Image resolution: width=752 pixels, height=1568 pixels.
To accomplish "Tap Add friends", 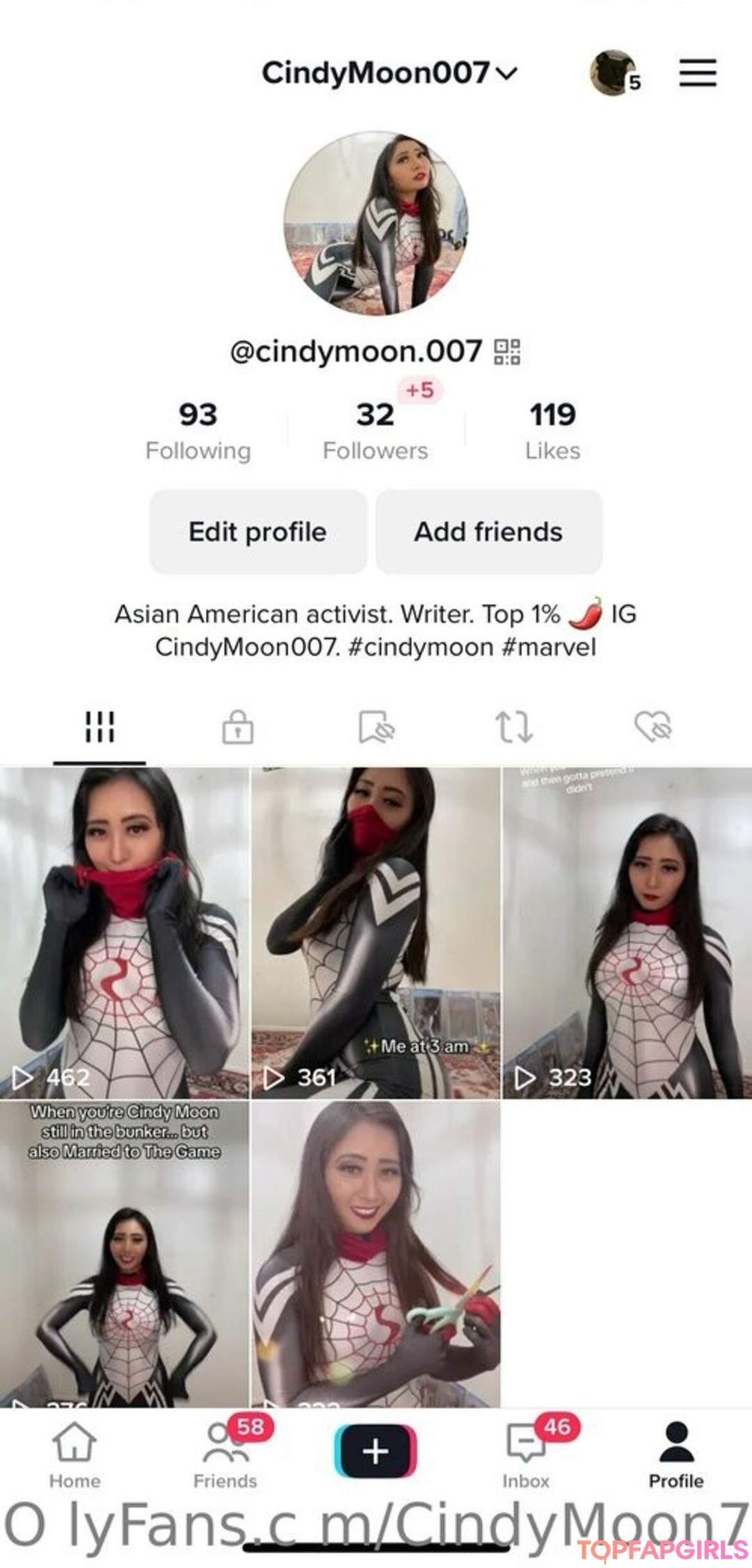I will pyautogui.click(x=489, y=531).
